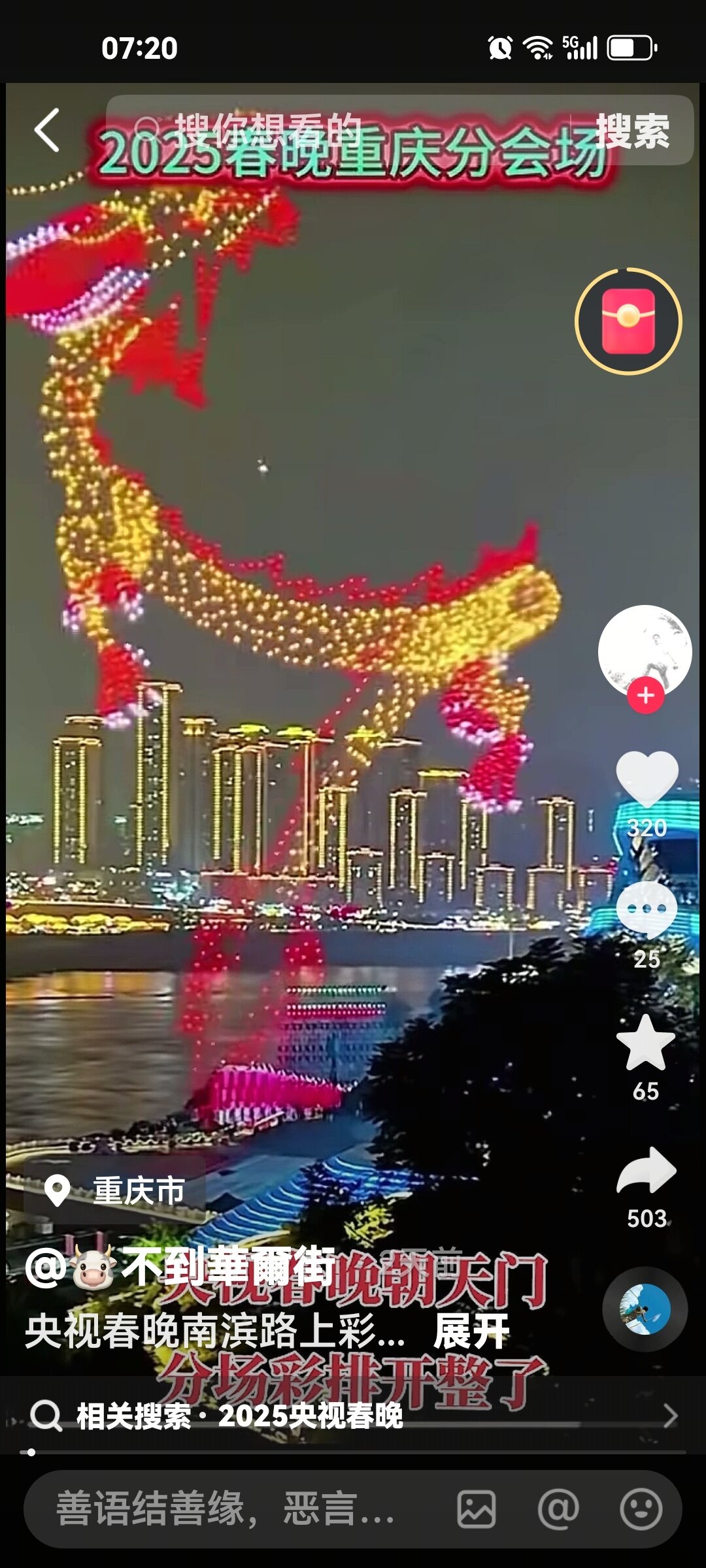Follow the creator with the plus button
The height and width of the screenshot is (1568, 706).
pos(646,695)
